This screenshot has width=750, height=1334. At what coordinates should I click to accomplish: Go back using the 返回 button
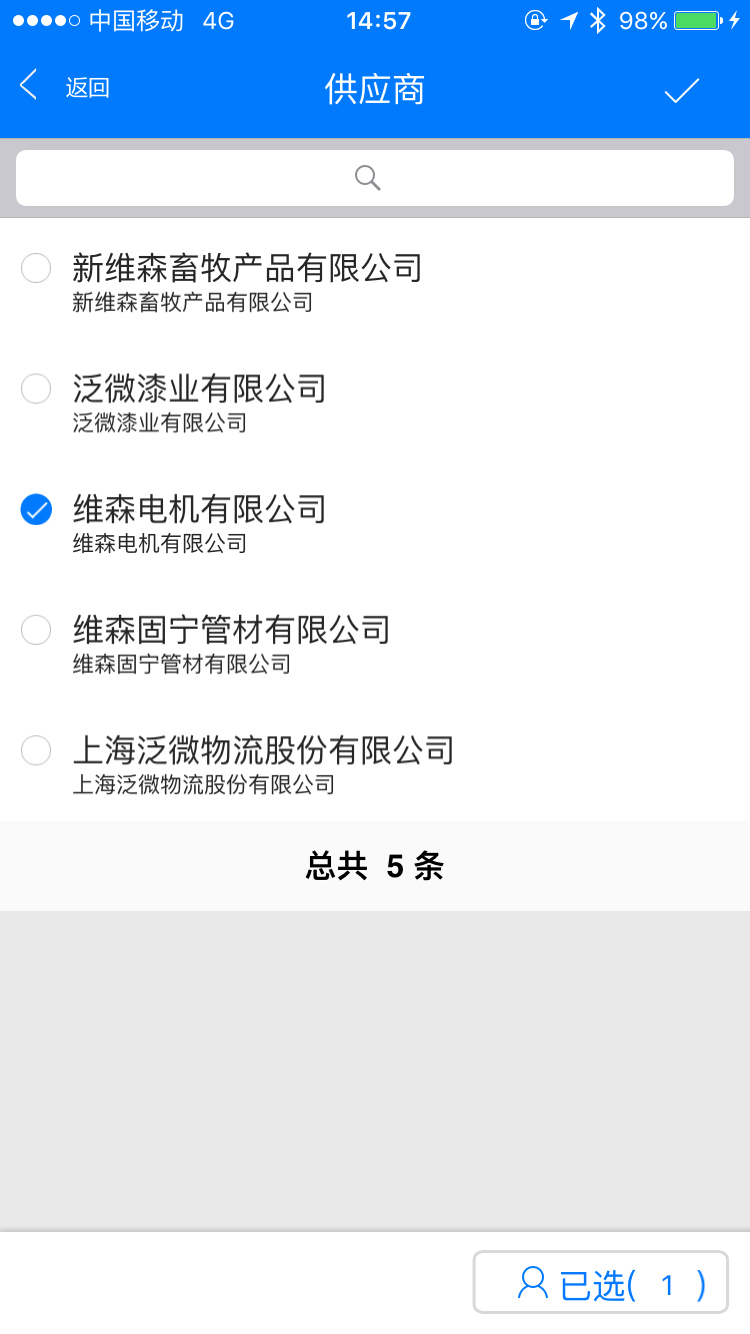click(64, 88)
